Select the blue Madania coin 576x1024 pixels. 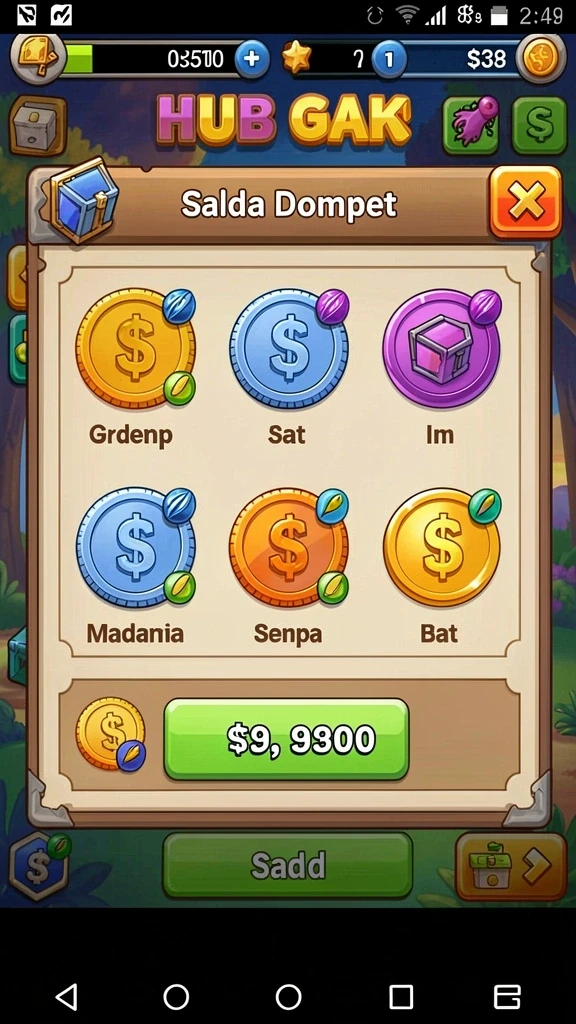136,547
